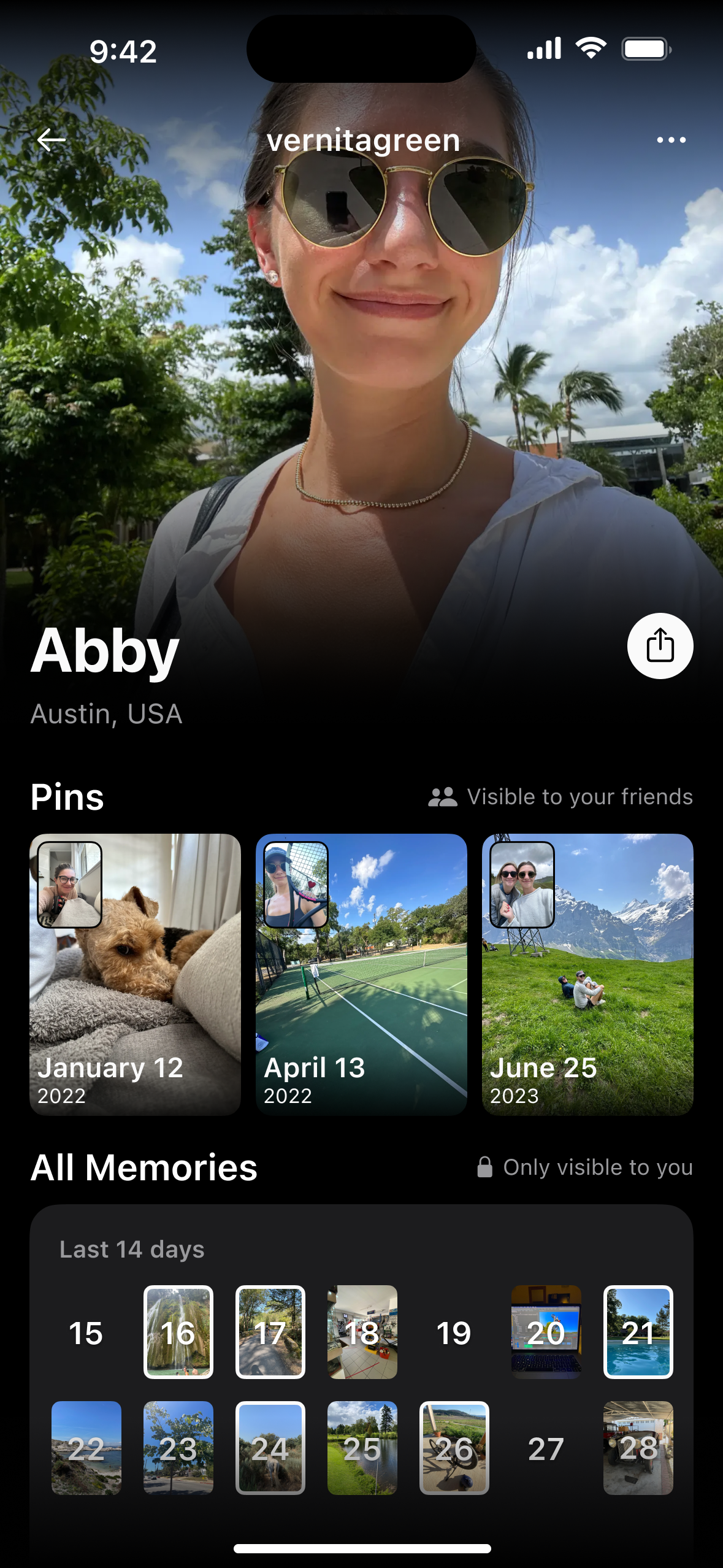View the memory from day 26
The width and height of the screenshot is (723, 1568).
click(454, 1448)
